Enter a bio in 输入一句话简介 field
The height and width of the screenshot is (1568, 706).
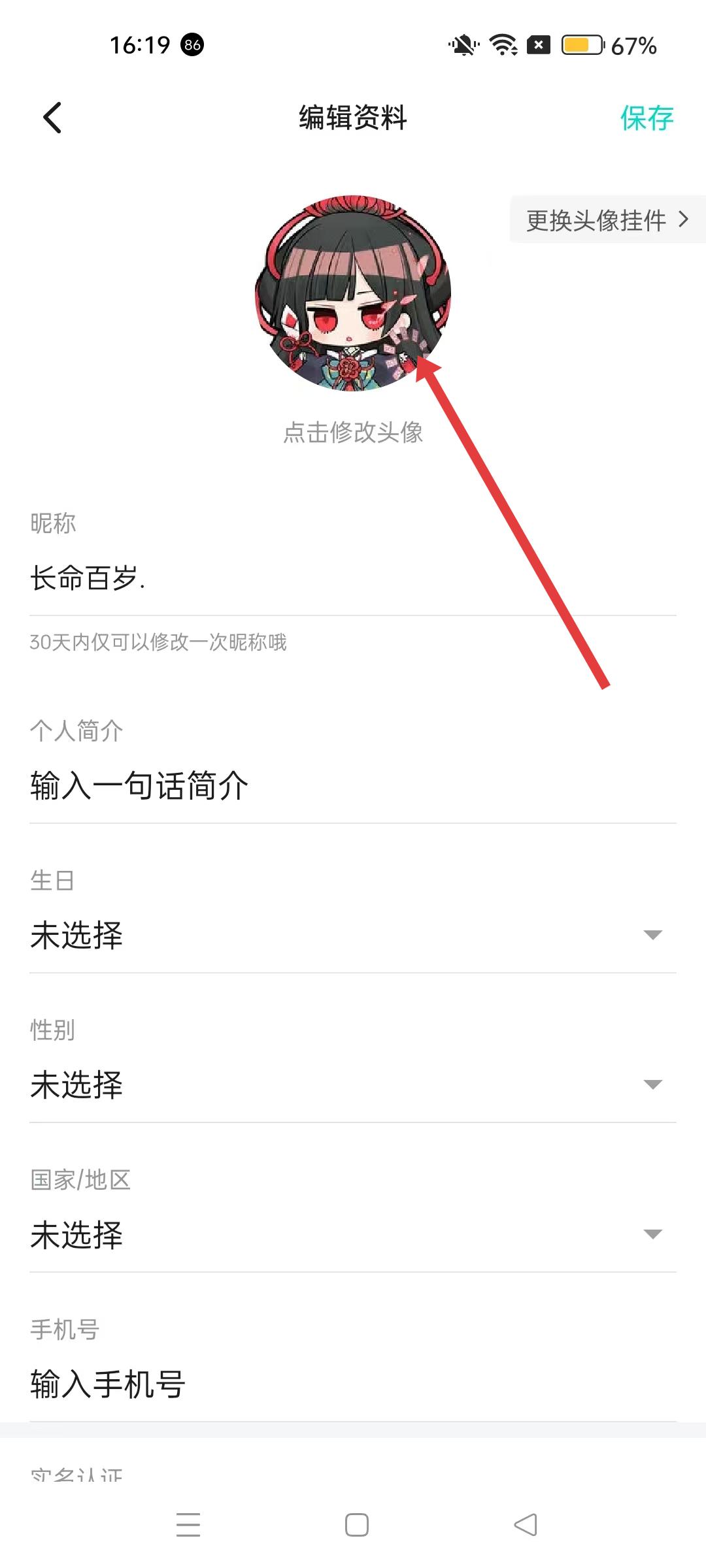pos(353,786)
